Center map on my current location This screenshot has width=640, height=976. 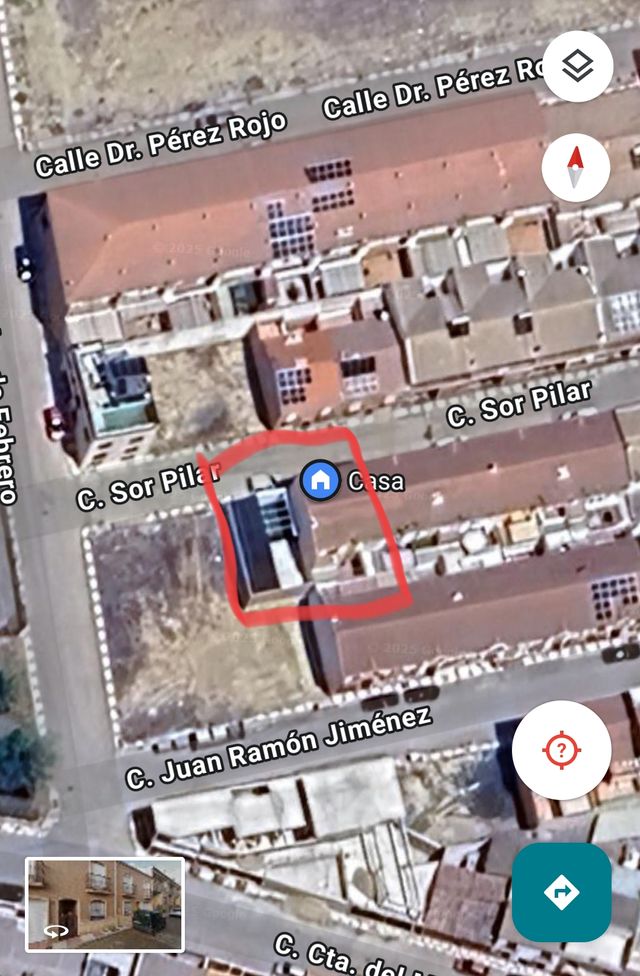tap(561, 749)
